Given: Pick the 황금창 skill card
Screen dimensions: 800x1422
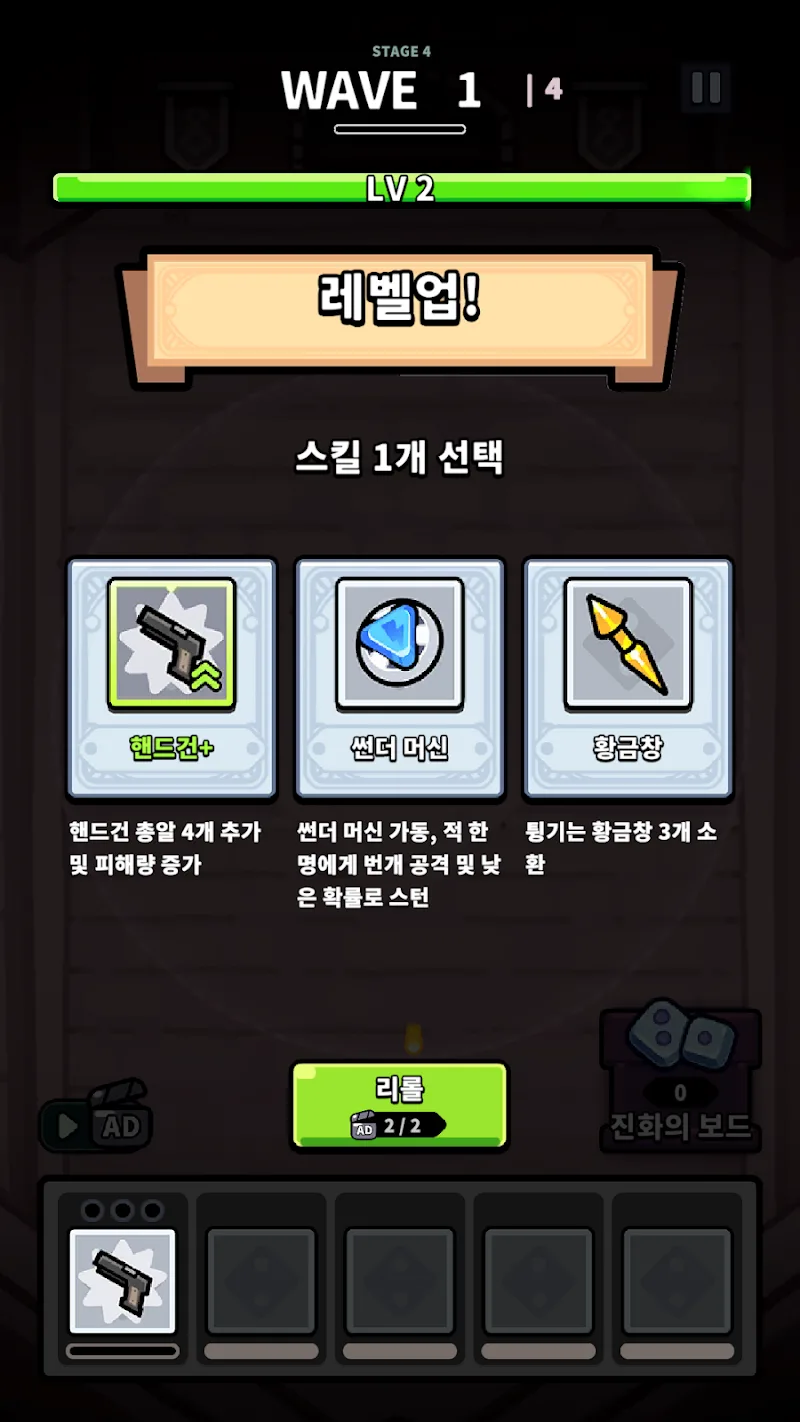Looking at the screenshot, I should pyautogui.click(x=628, y=678).
